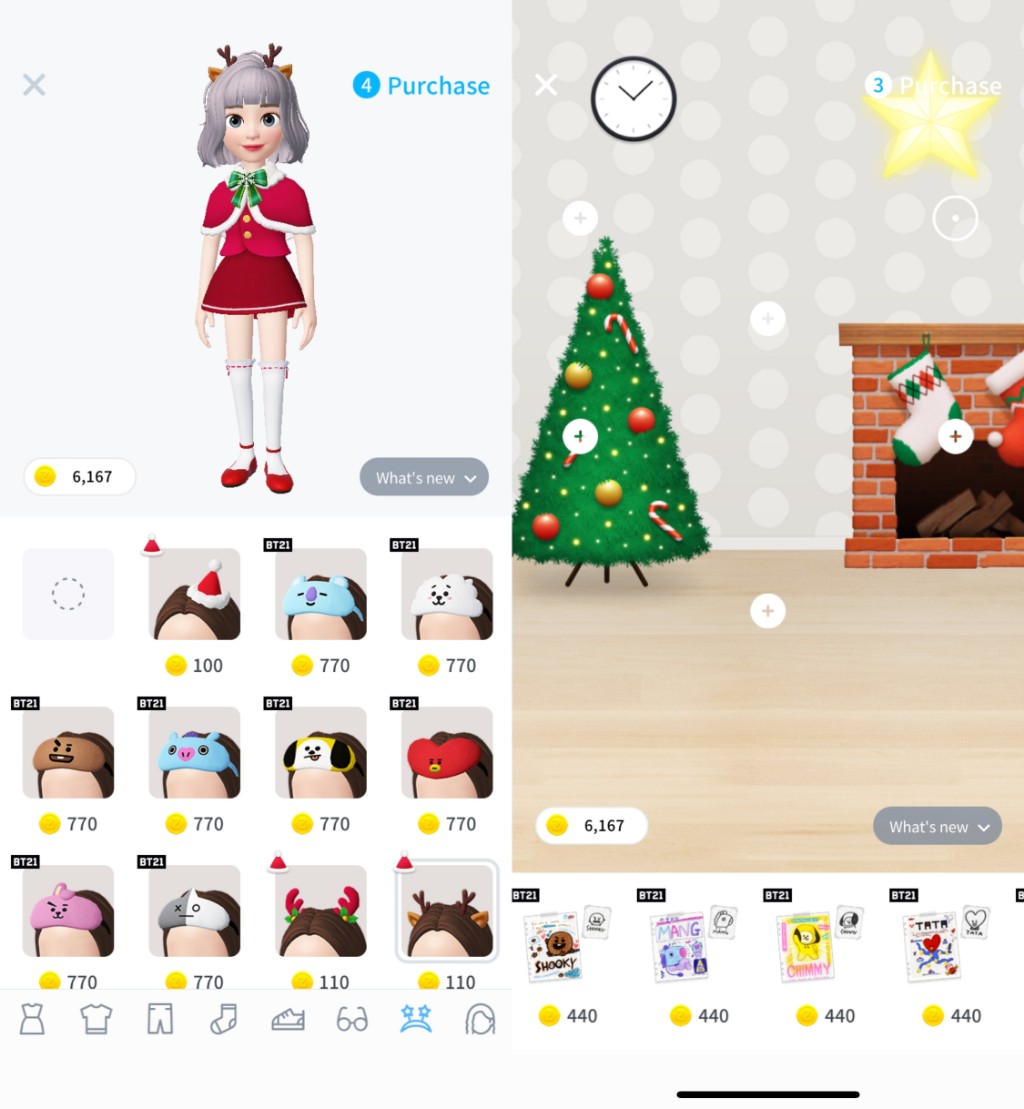Select the yellow Chimmy BT21 headband
This screenshot has height=1109, width=1024.
tap(320, 753)
